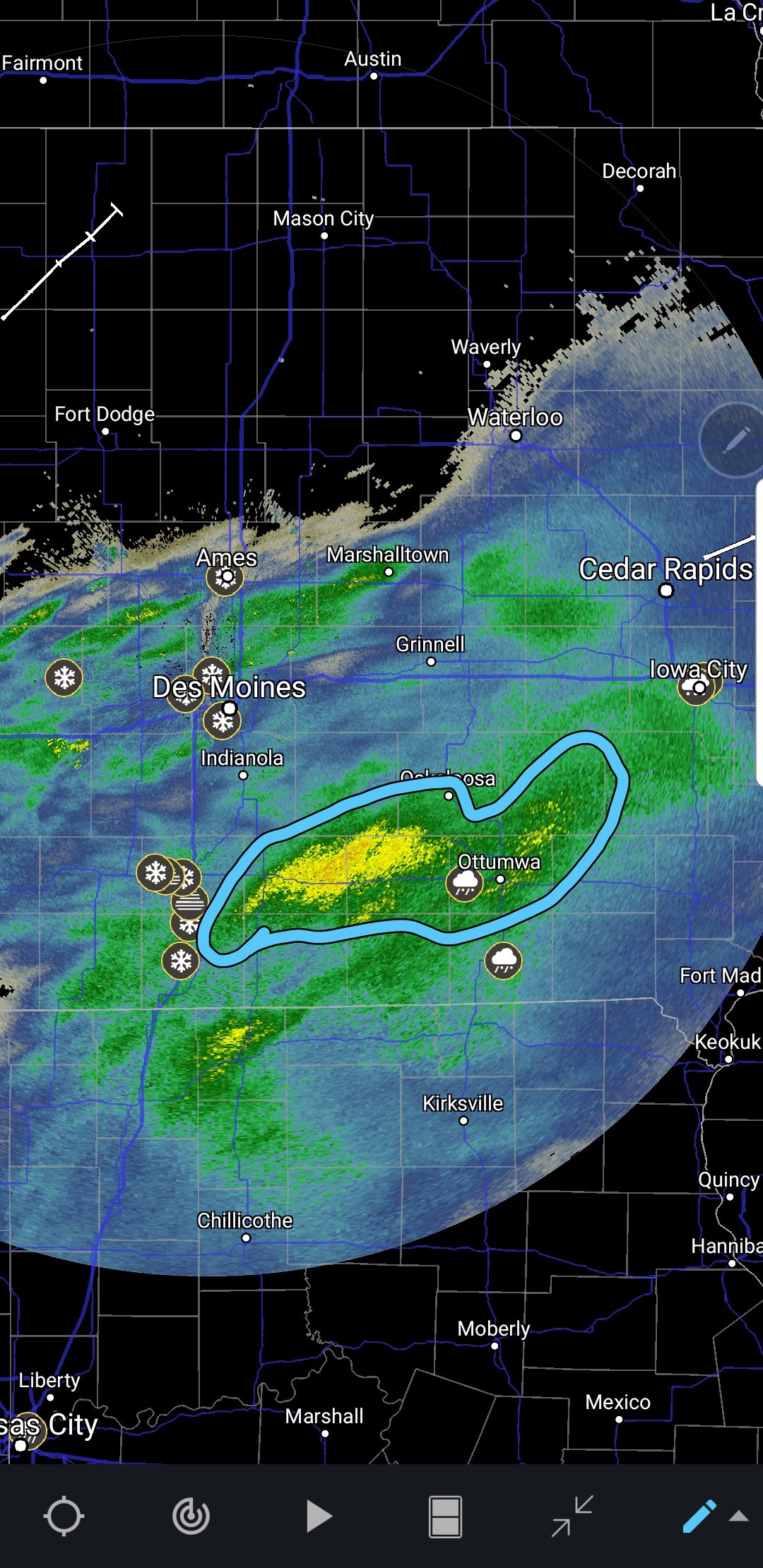Open the rain report marker near Ottumwa

[464, 883]
